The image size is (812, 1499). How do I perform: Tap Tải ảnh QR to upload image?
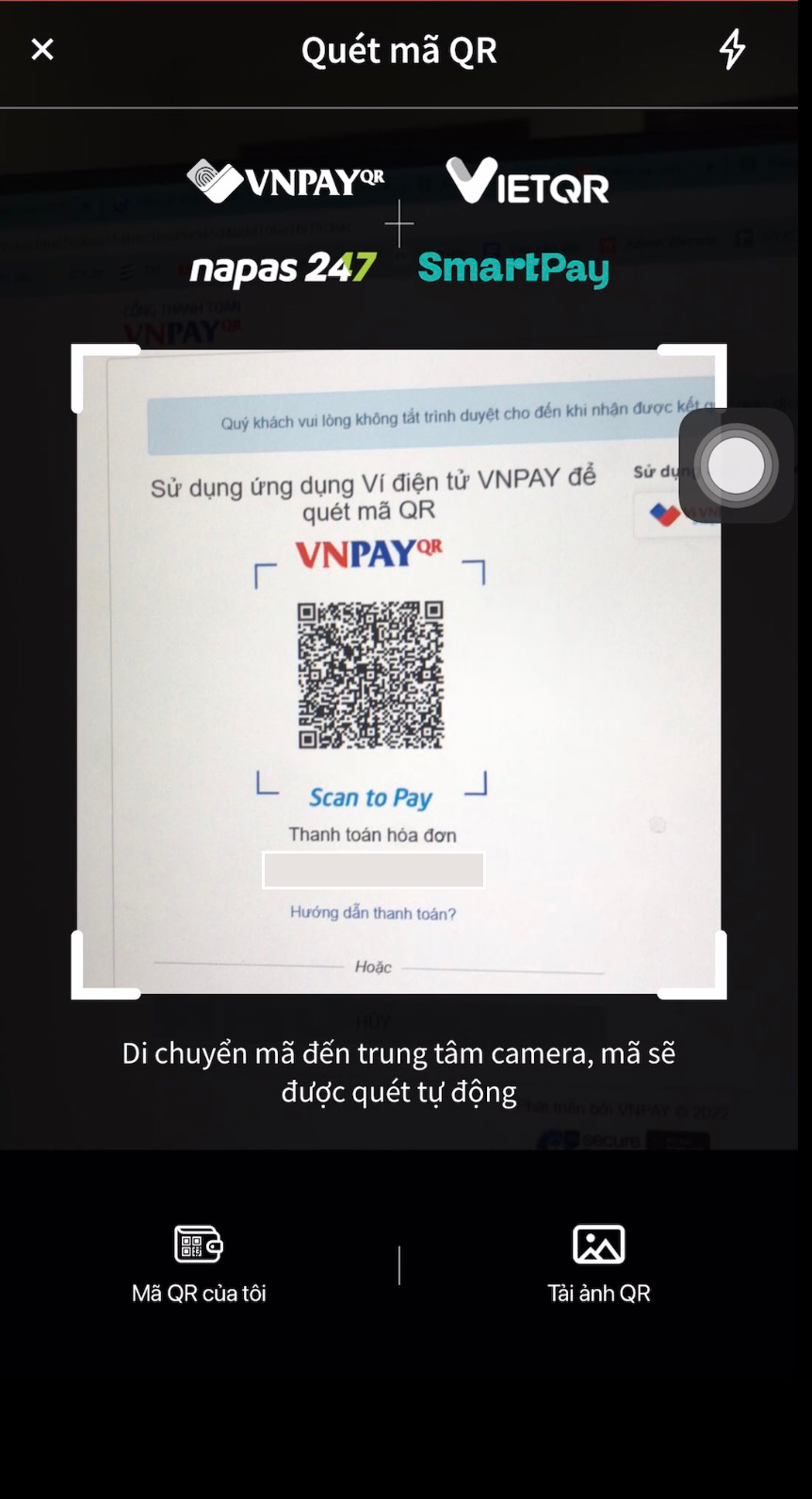click(x=599, y=1263)
